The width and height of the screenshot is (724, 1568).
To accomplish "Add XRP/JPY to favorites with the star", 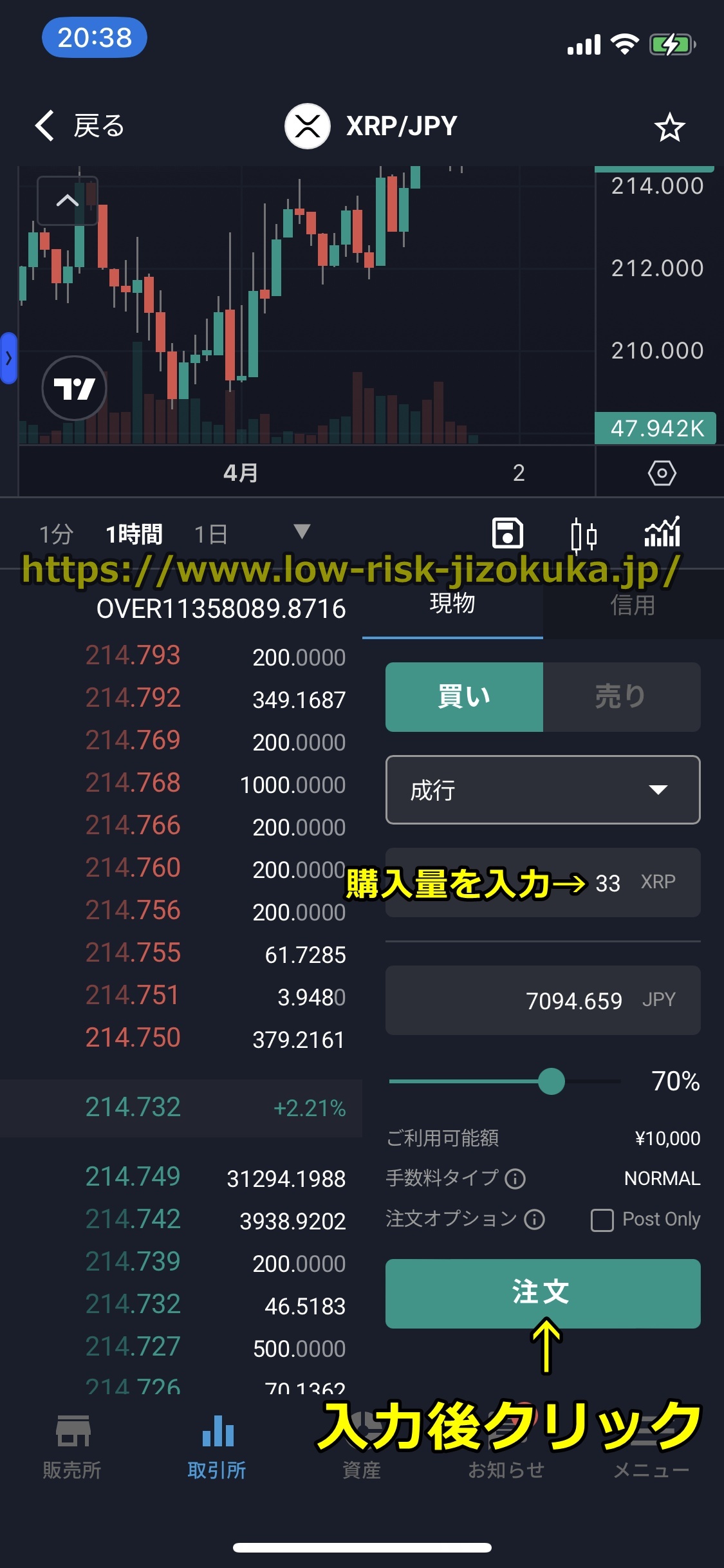I will (669, 127).
